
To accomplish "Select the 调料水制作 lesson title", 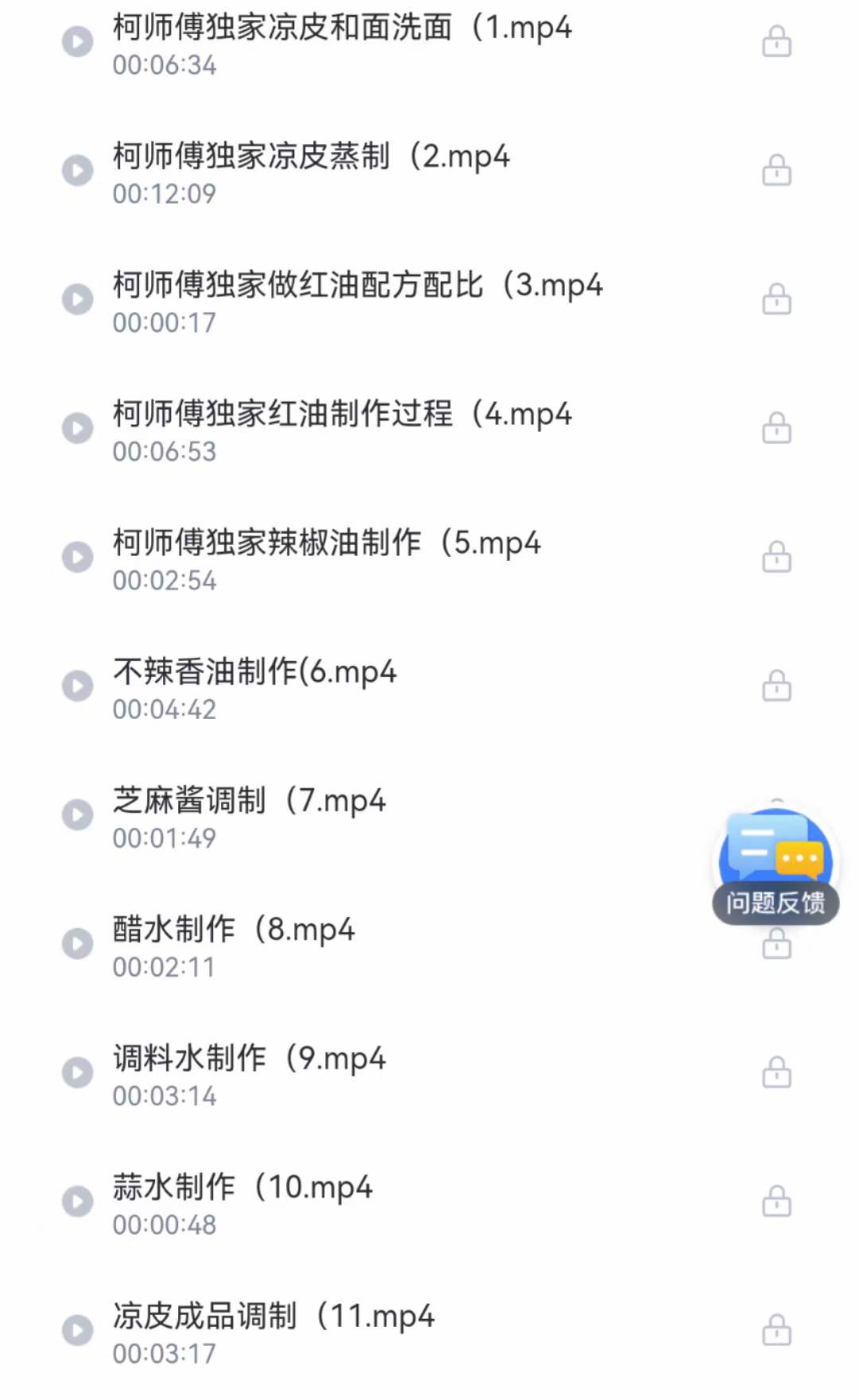I will [248, 1058].
